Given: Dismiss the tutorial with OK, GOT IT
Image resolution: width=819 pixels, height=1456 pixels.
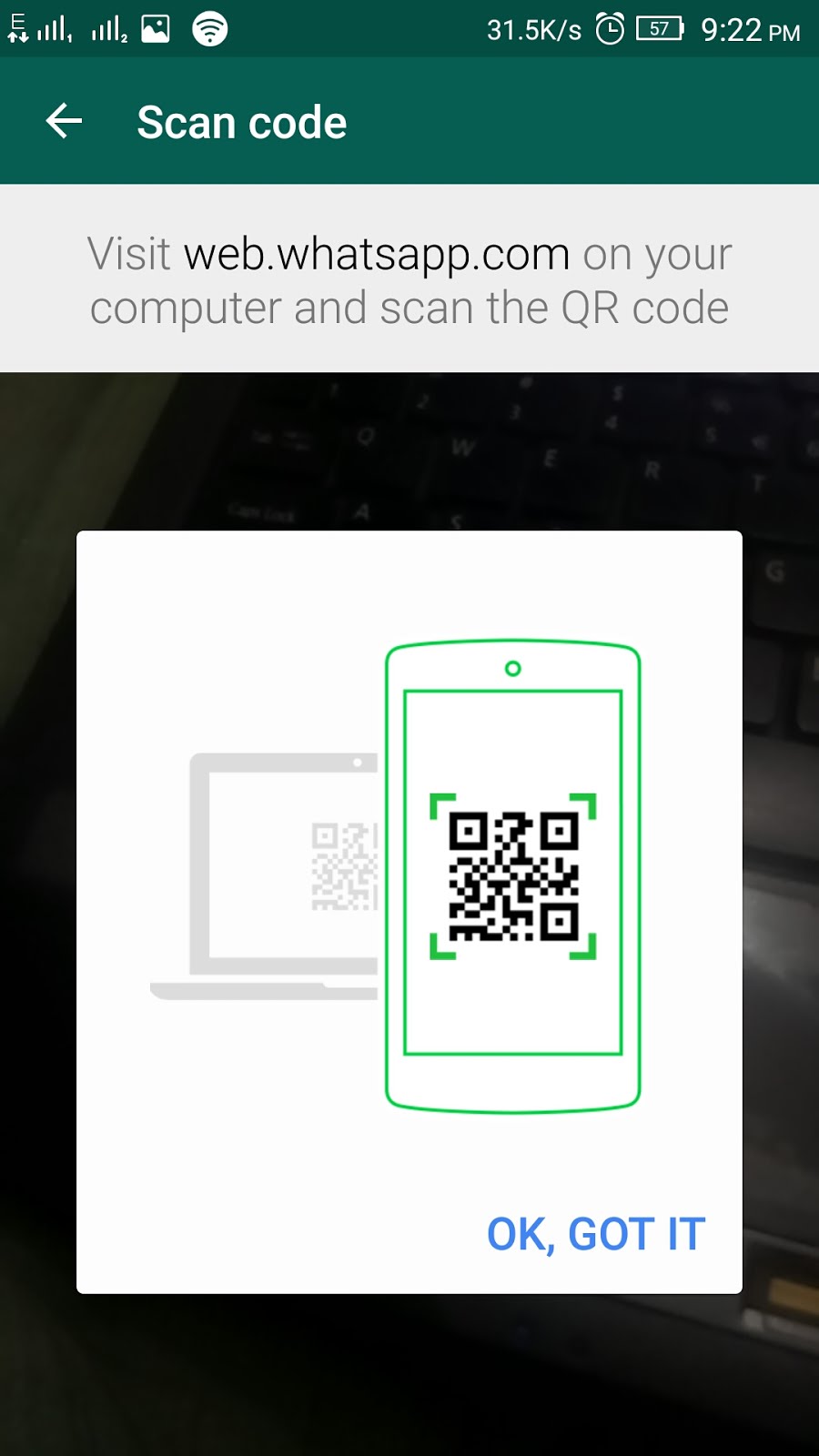Looking at the screenshot, I should (596, 1234).
